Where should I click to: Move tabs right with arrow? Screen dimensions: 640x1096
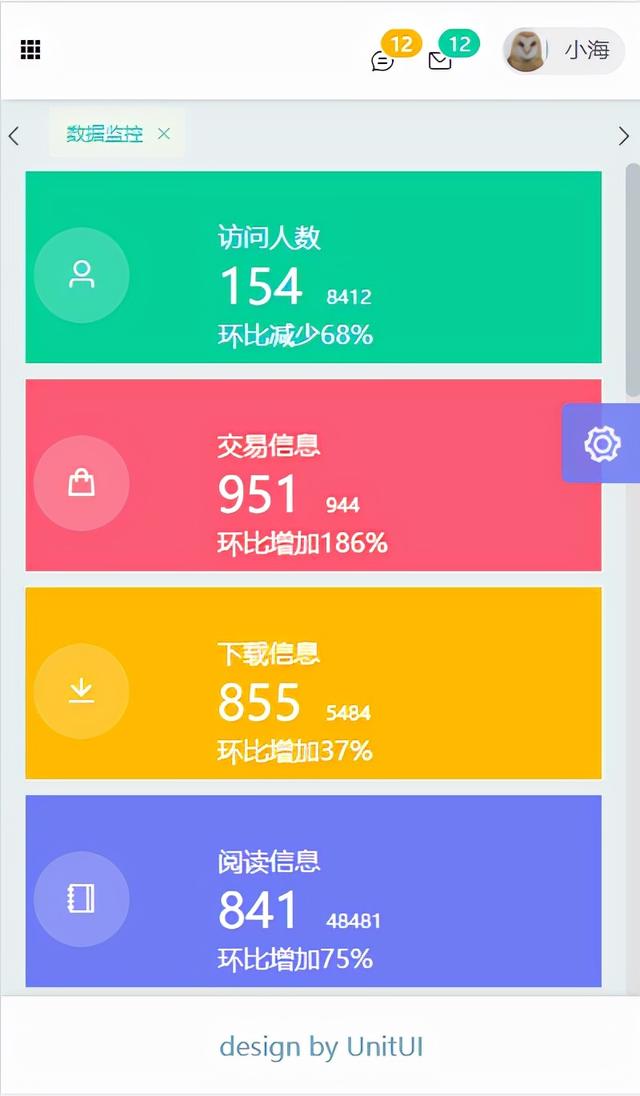[x=625, y=136]
